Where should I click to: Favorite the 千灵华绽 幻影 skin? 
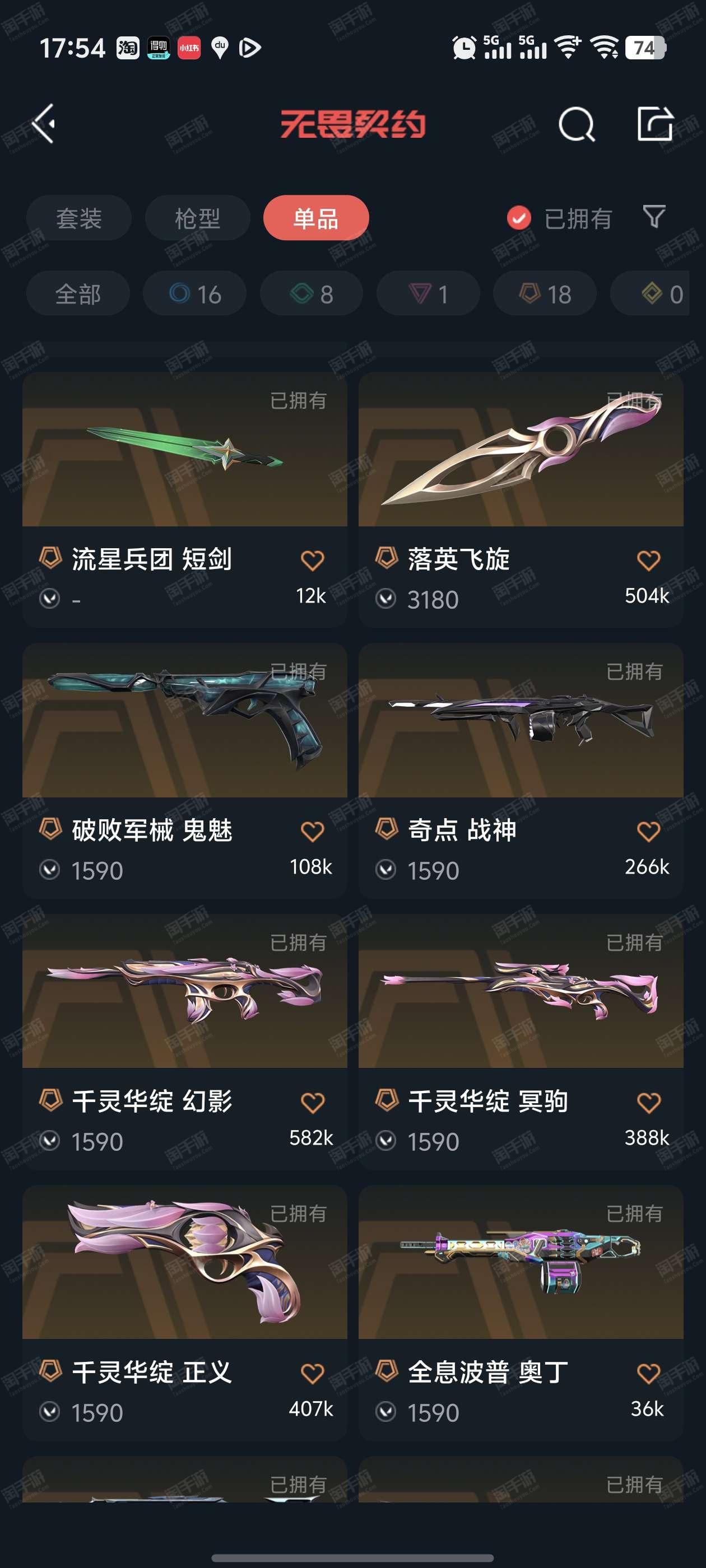pyautogui.click(x=312, y=1102)
